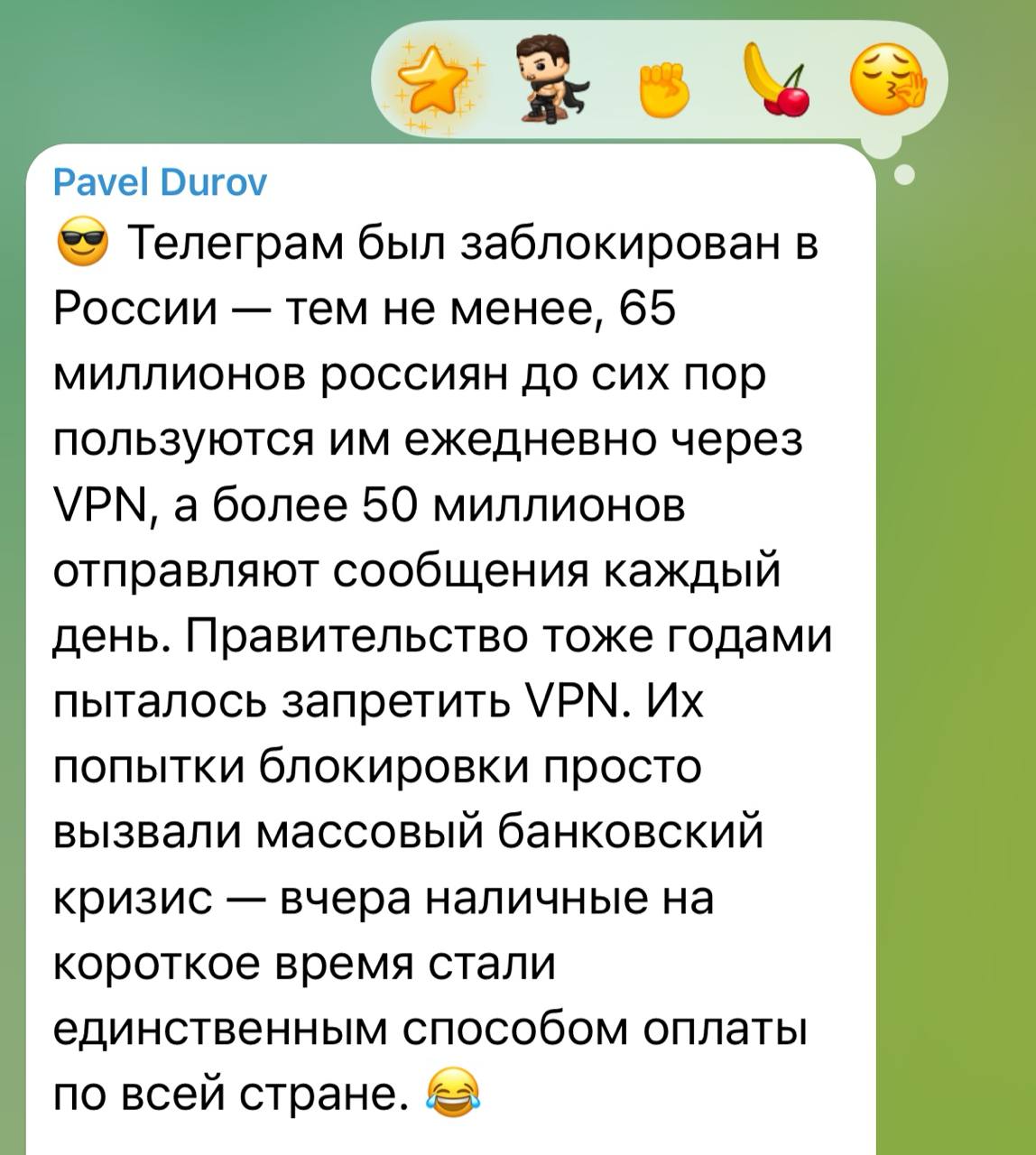The image size is (1036, 1155).
Task: Open Pavel Durov's profile from sender name
Action: (x=161, y=184)
